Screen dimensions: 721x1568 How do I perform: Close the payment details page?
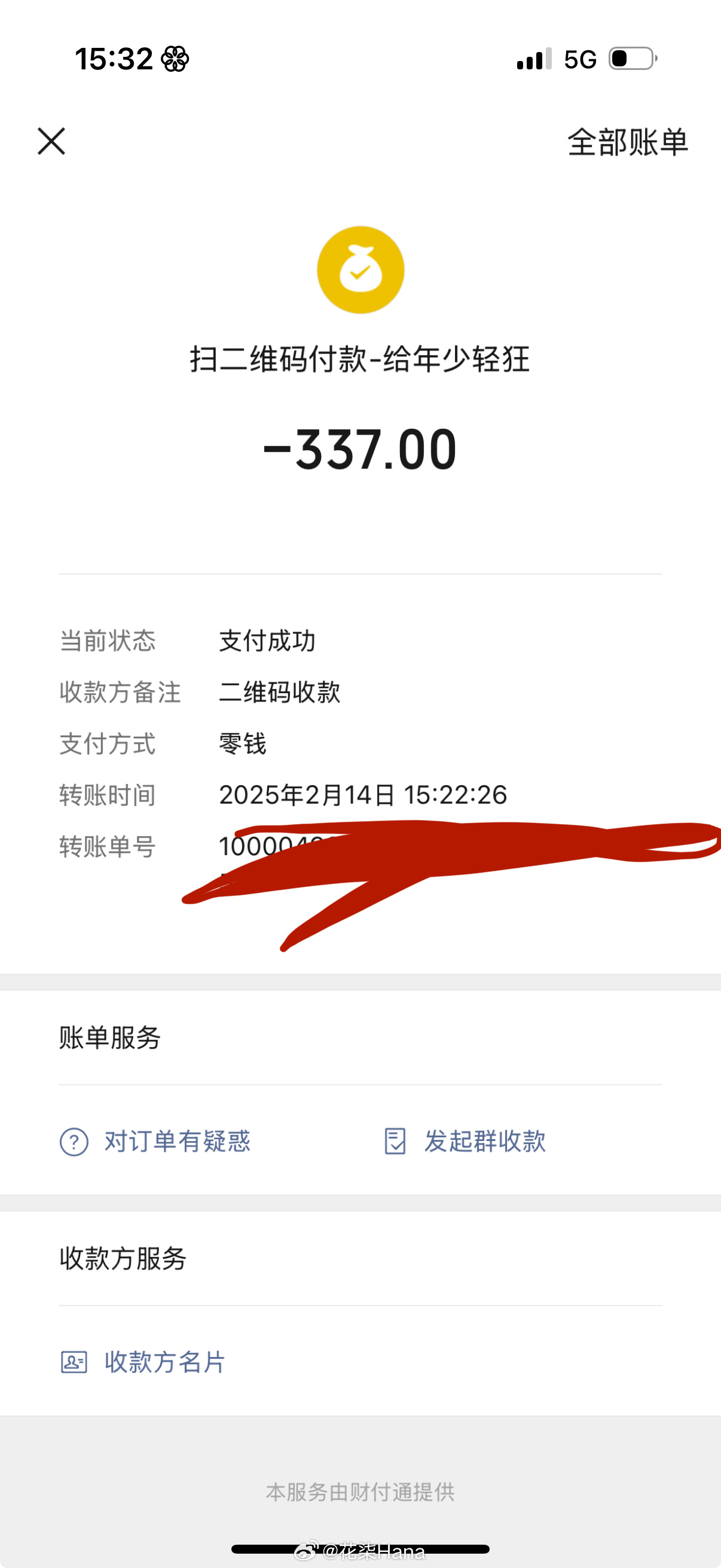coord(51,141)
